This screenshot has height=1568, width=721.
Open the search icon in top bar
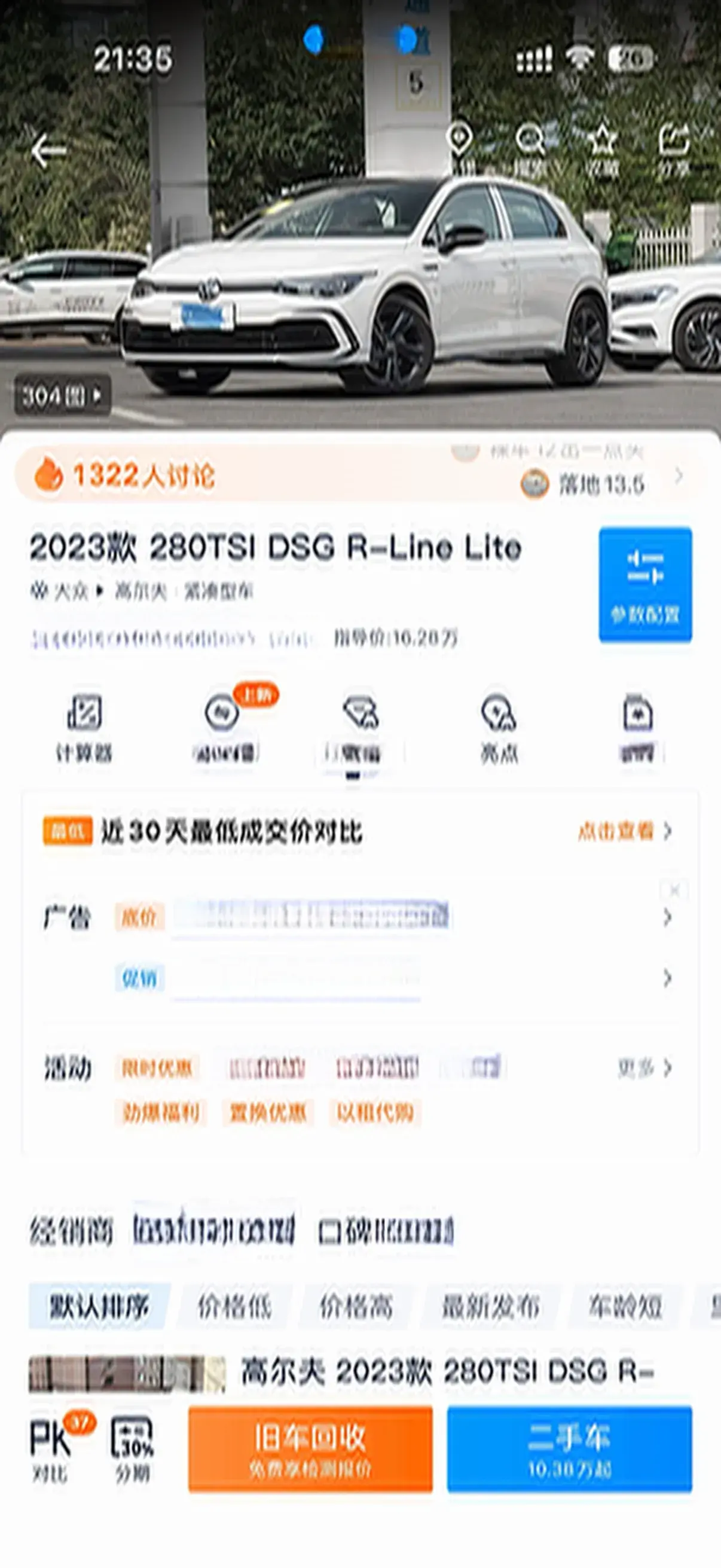pos(530,147)
